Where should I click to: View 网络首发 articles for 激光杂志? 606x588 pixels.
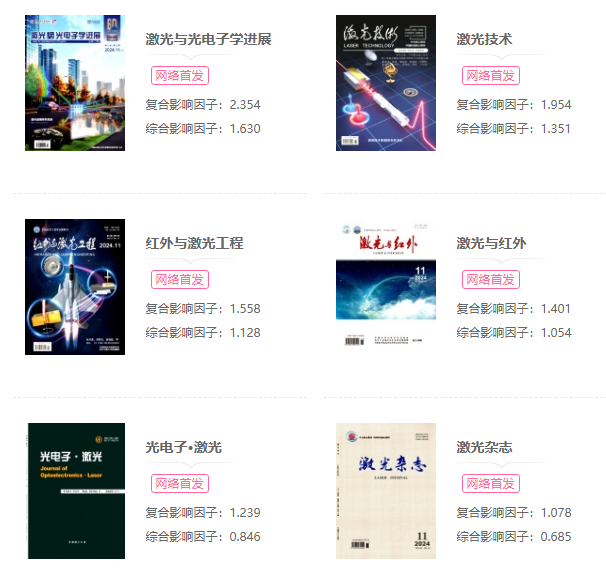tap(491, 484)
